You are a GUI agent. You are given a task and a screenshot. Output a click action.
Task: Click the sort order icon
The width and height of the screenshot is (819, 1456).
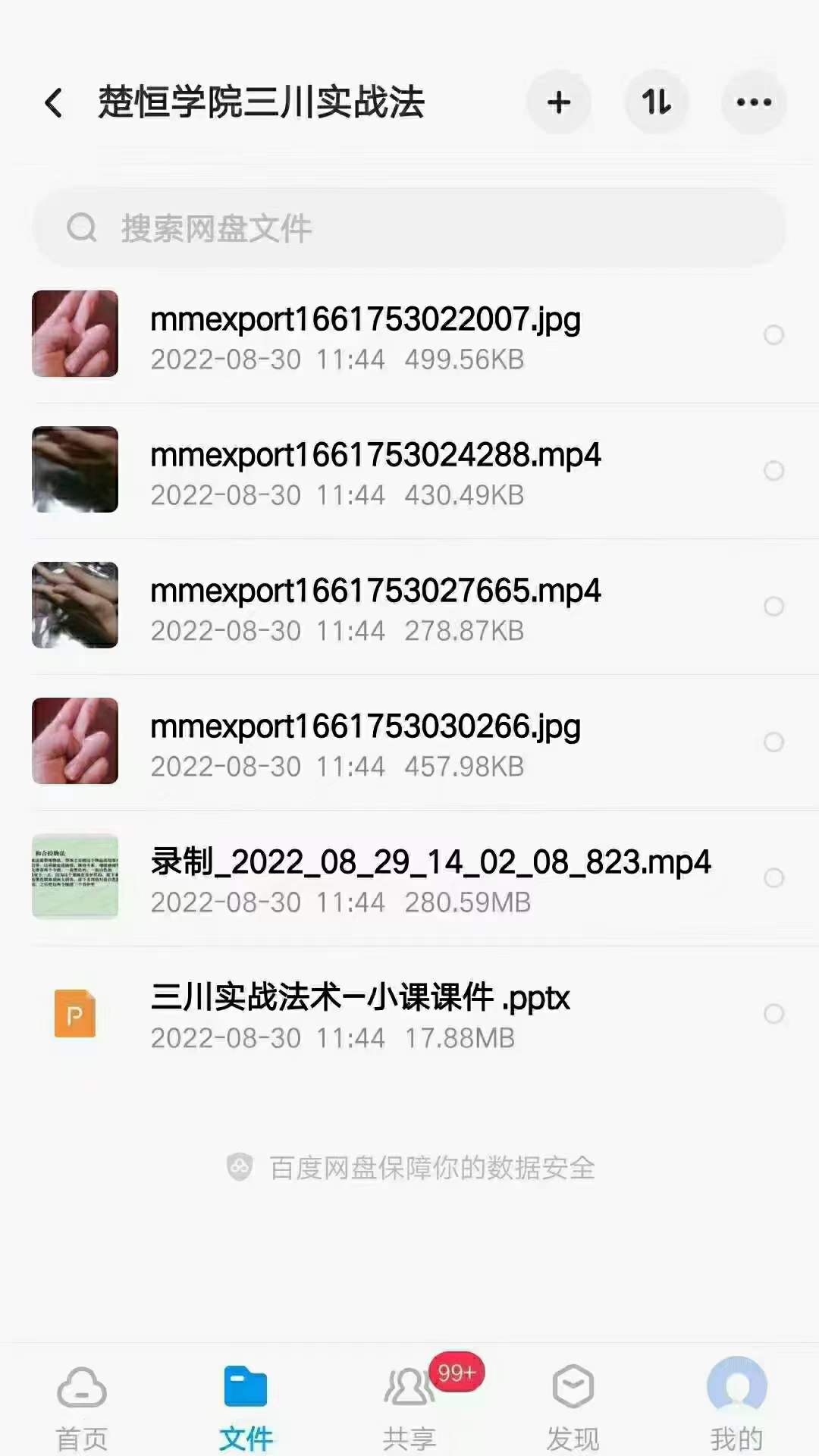[656, 102]
